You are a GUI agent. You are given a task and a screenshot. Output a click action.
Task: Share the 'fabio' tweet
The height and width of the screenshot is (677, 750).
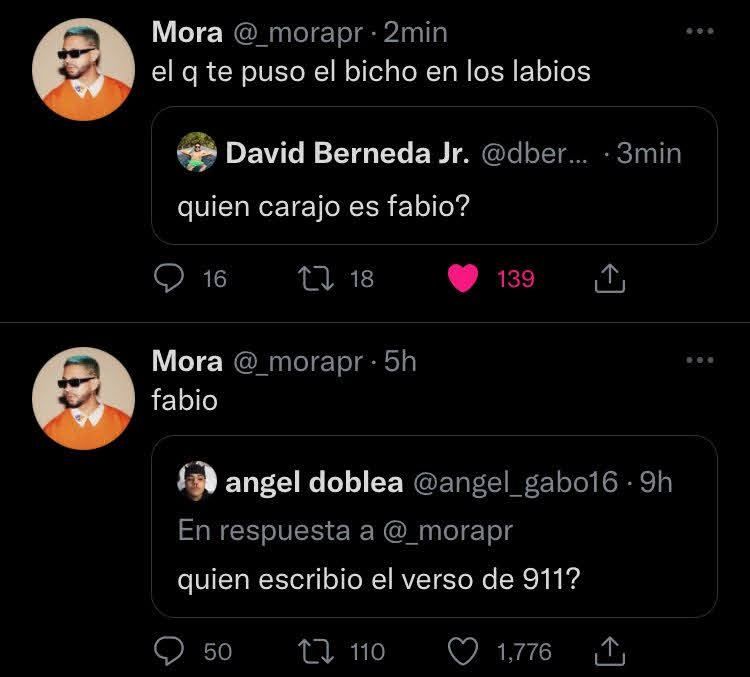coord(609,652)
